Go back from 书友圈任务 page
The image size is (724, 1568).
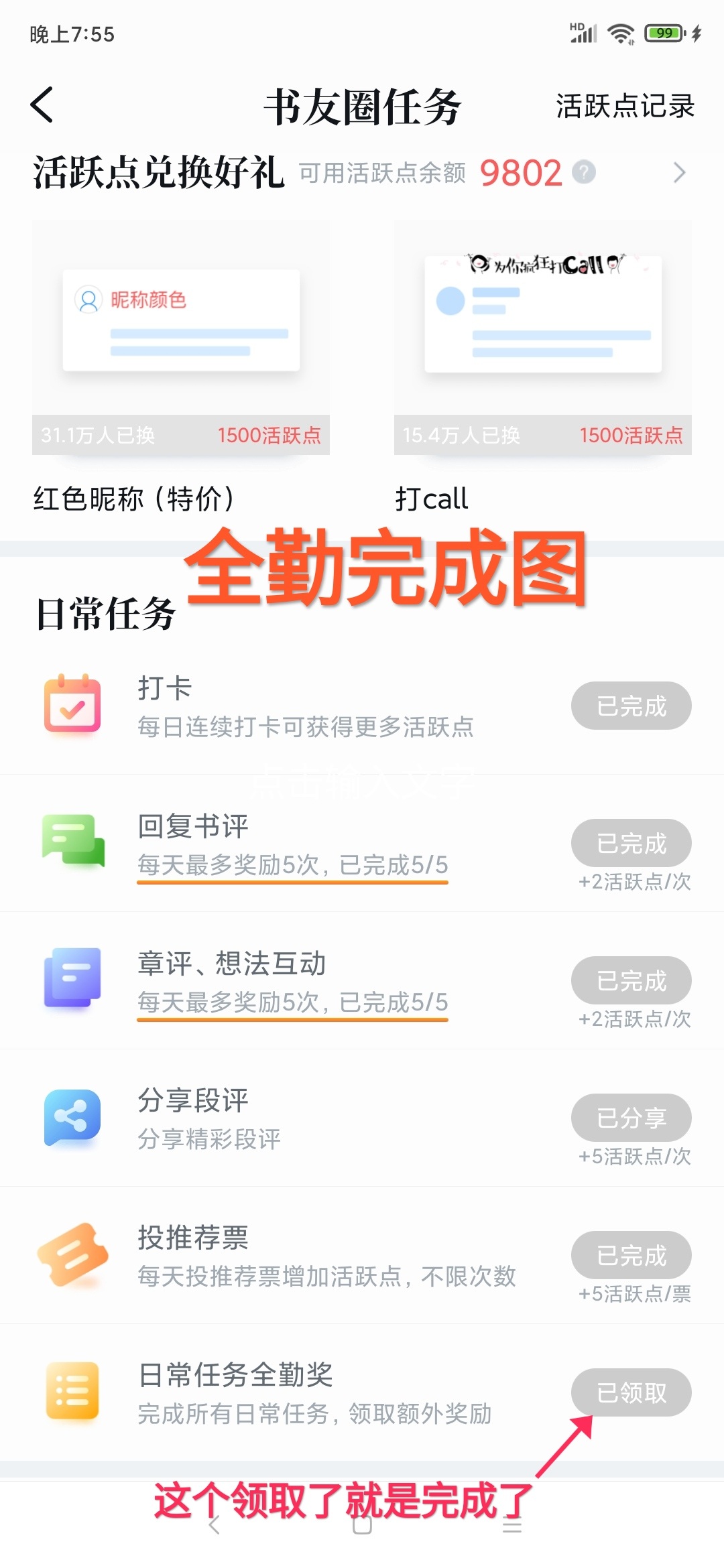click(42, 105)
